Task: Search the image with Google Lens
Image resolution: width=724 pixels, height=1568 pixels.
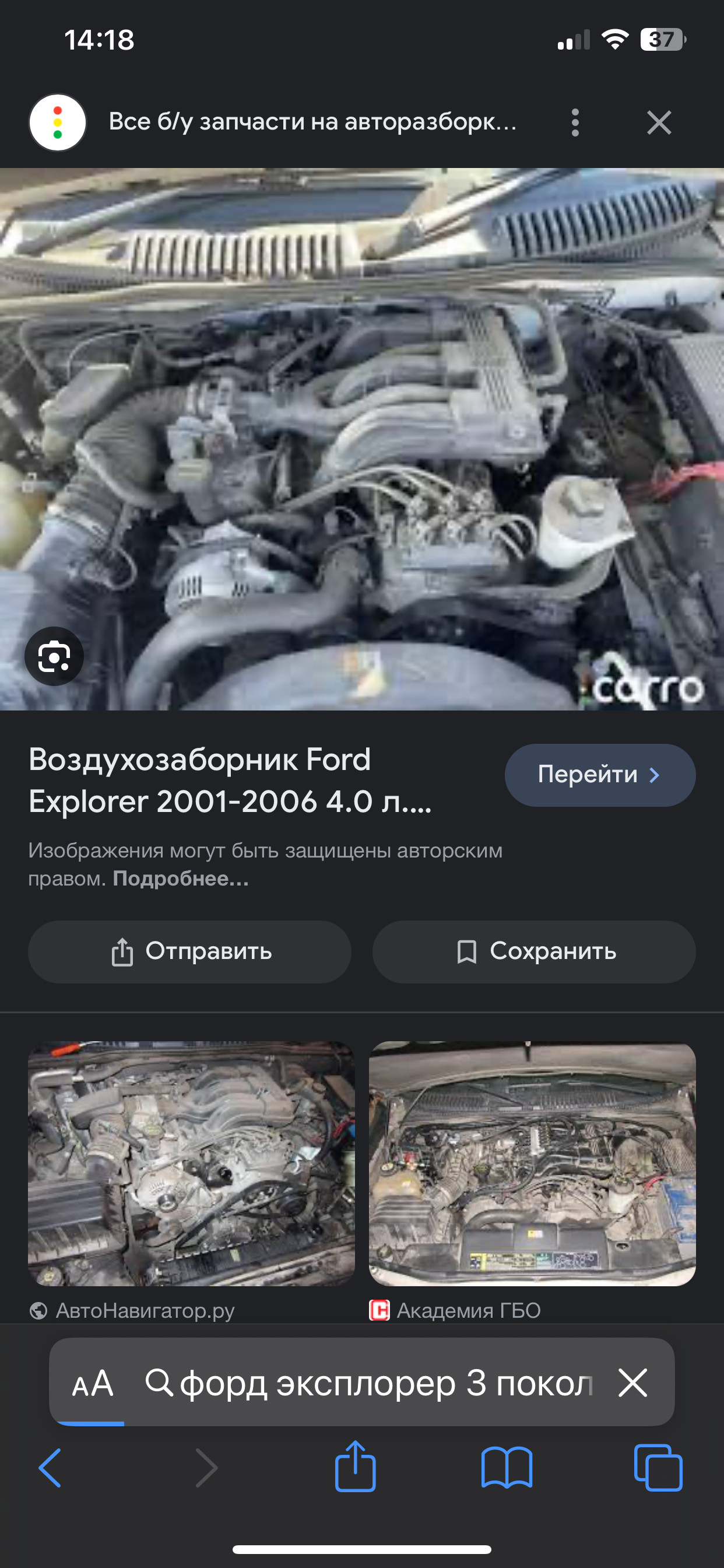Action: (x=54, y=656)
